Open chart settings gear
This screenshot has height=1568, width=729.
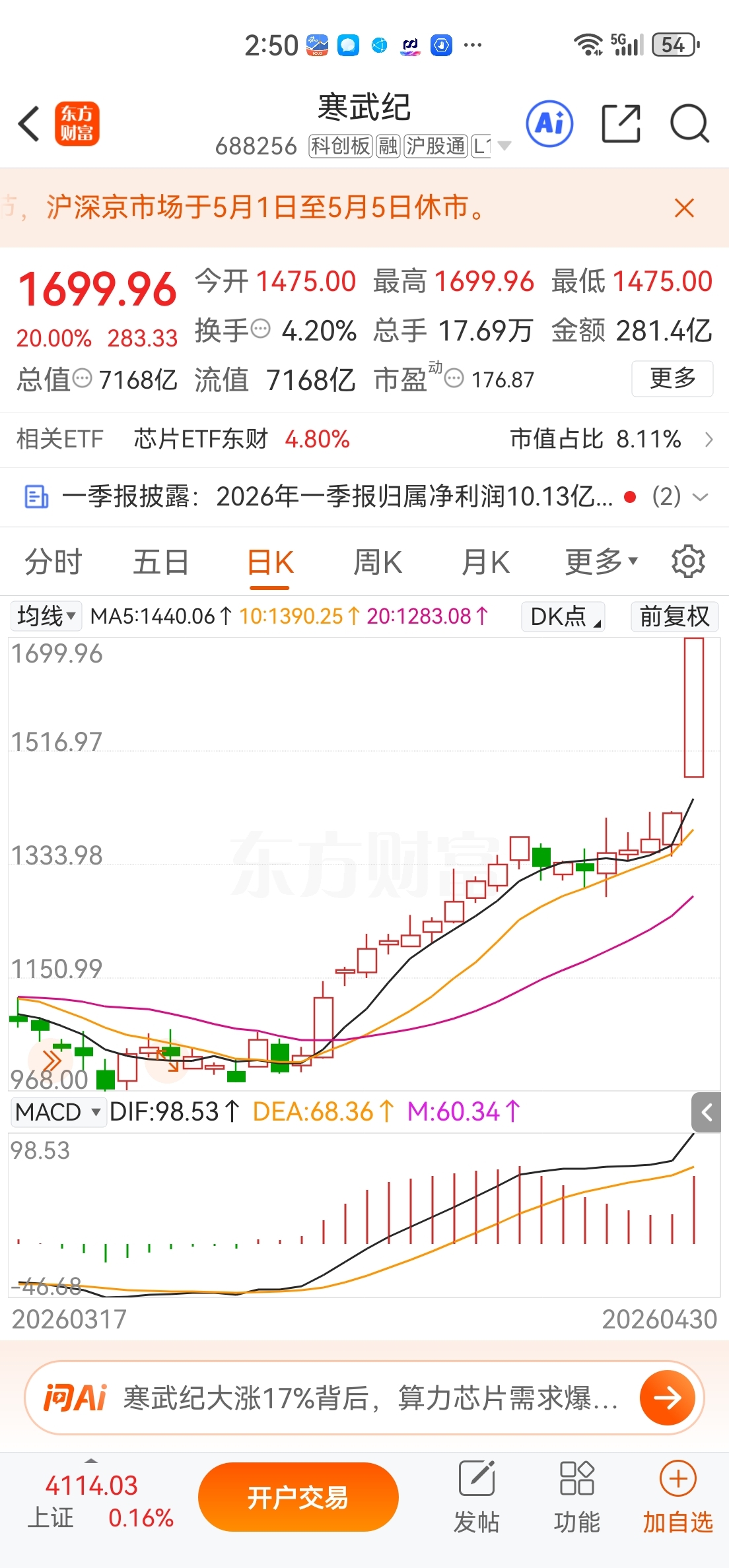688,562
